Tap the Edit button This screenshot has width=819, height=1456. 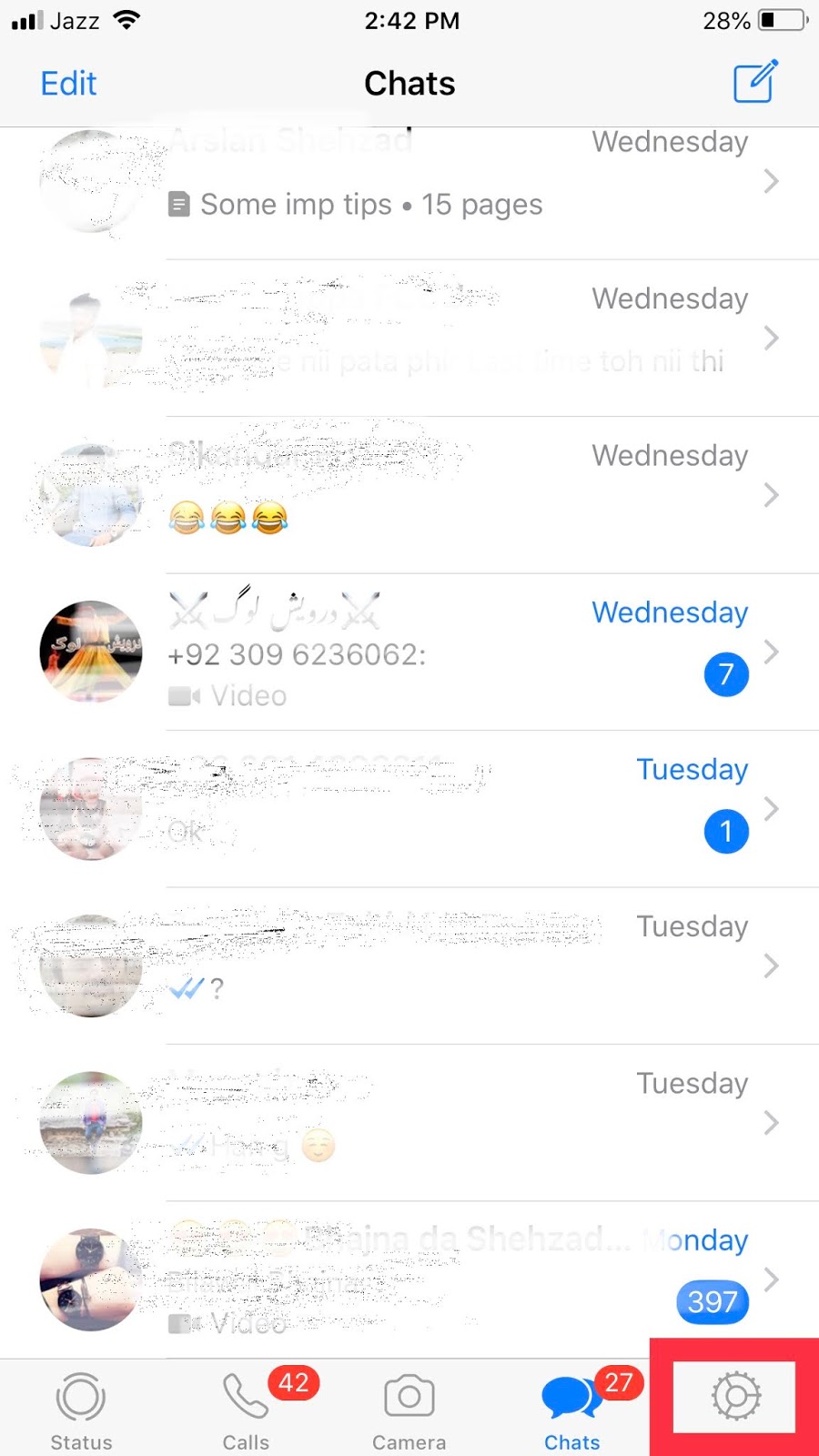68,84
